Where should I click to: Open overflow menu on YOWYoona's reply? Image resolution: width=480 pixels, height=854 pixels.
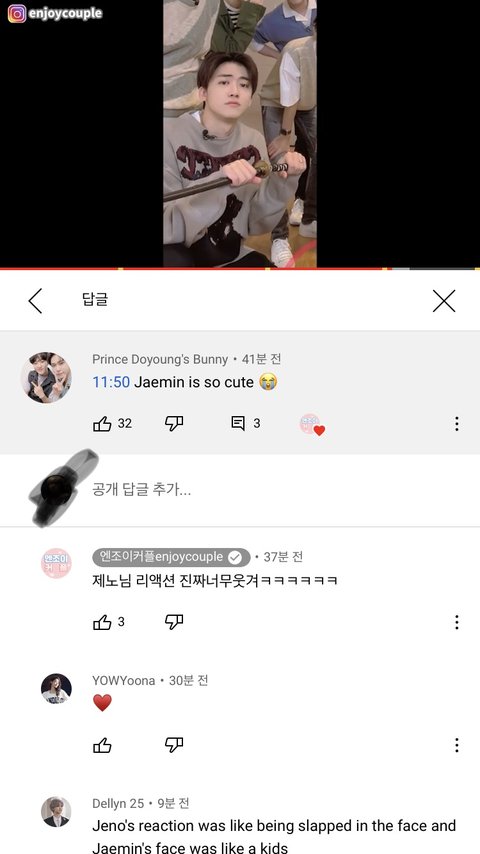(457, 745)
